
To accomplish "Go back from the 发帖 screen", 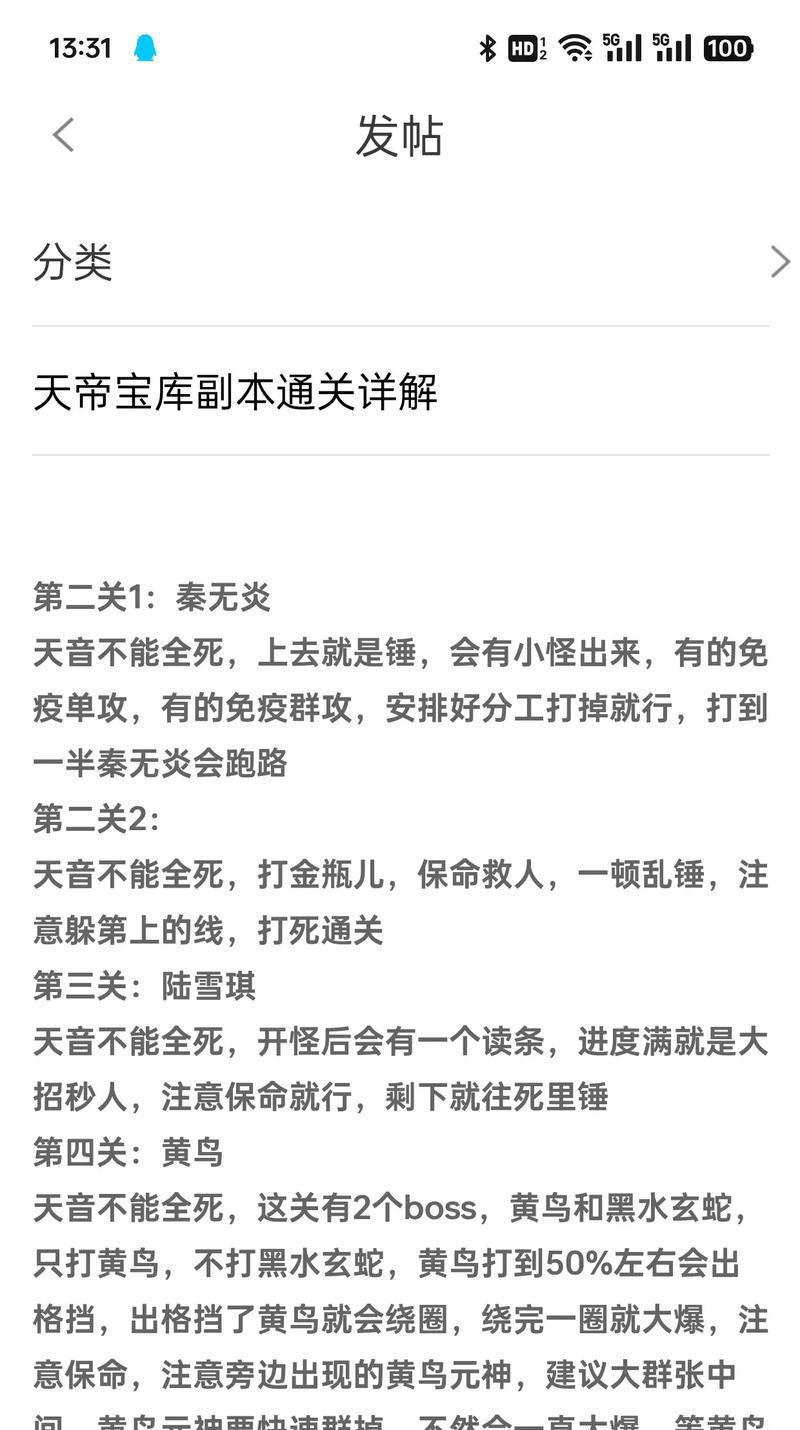I will pos(64,135).
